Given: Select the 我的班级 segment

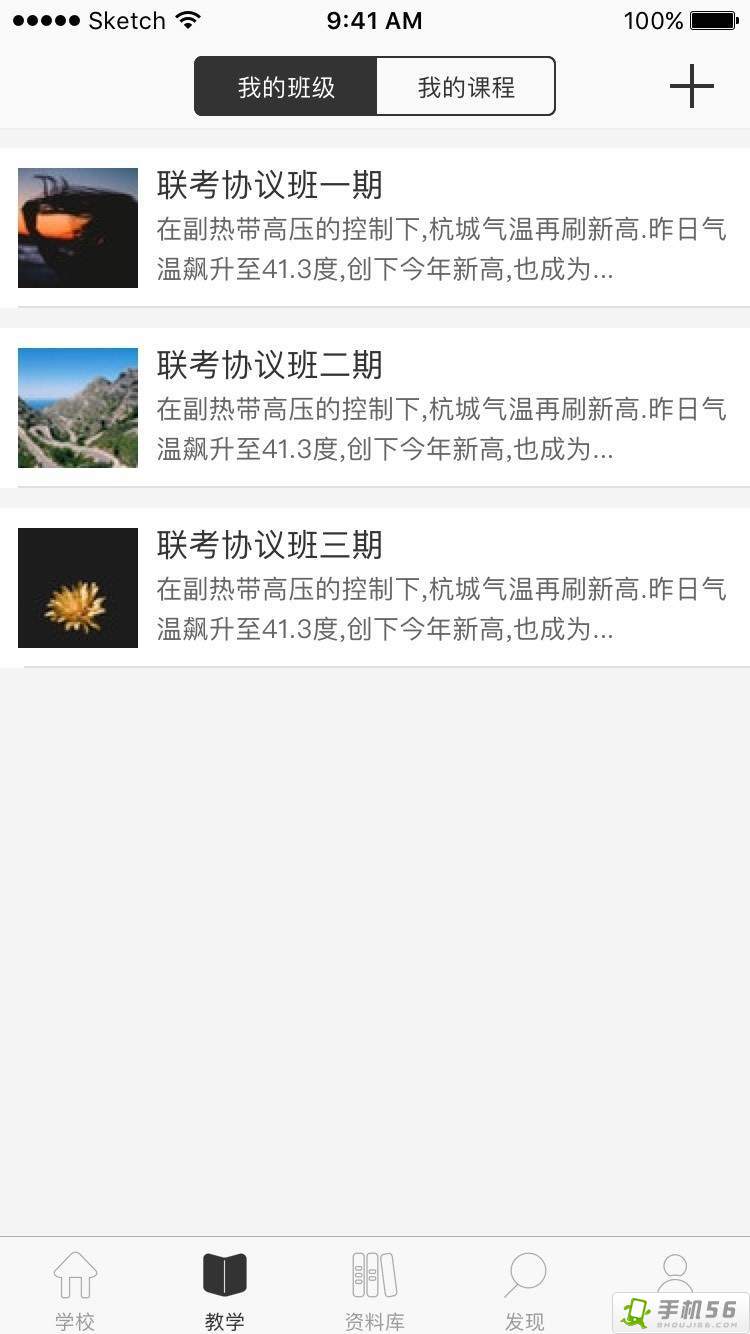Looking at the screenshot, I should click(x=286, y=87).
